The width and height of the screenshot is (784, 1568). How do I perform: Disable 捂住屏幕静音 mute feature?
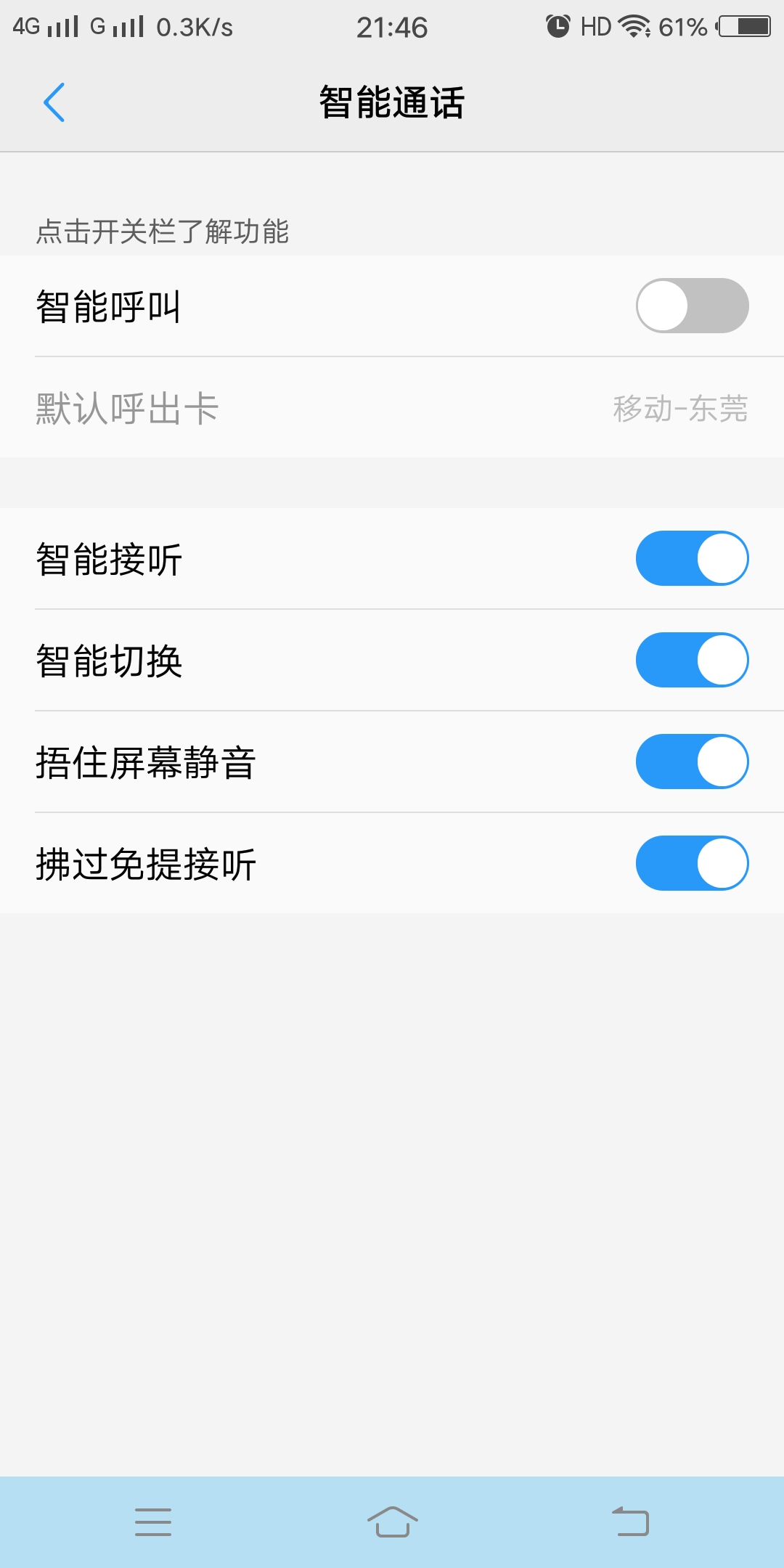(x=691, y=761)
